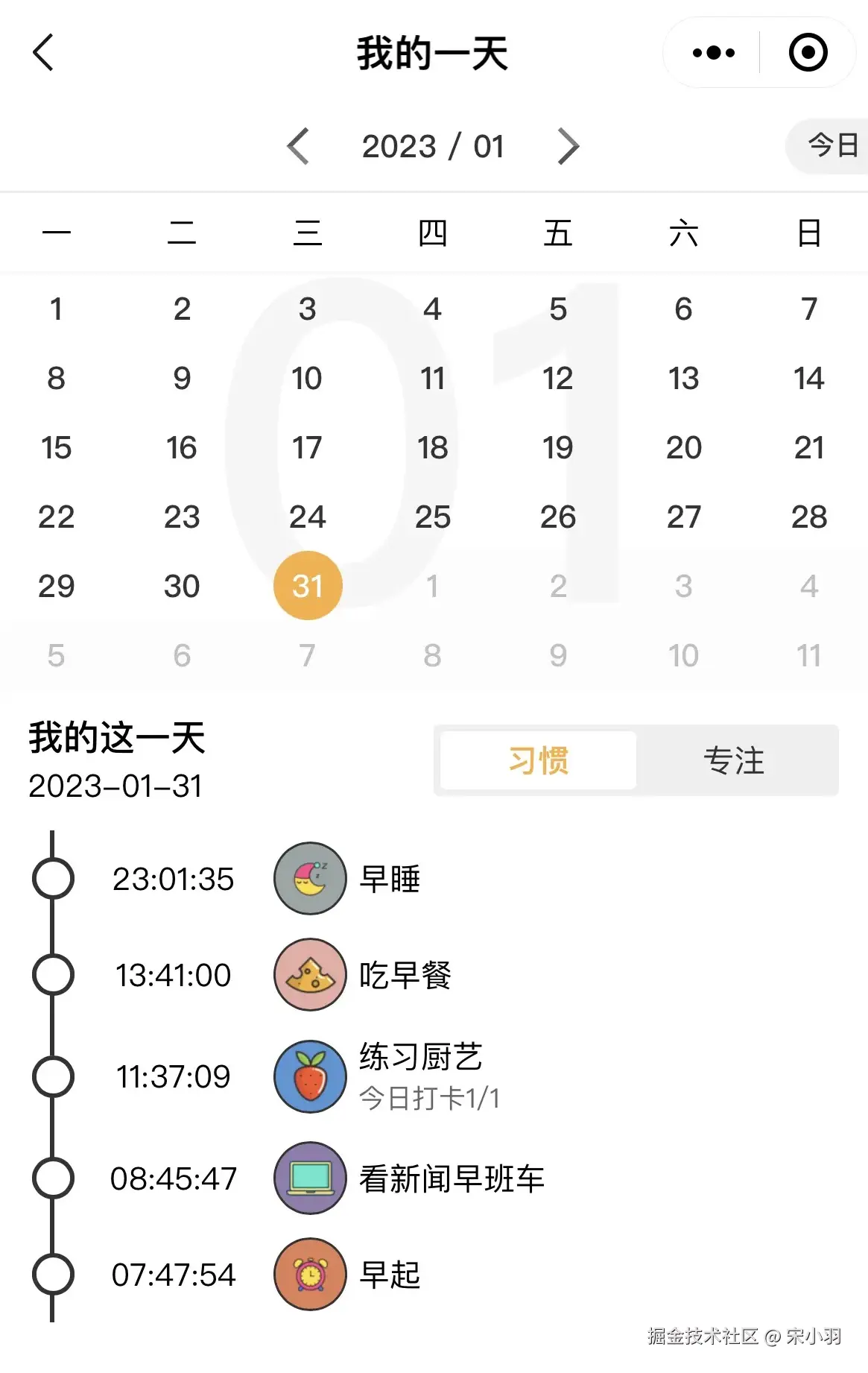
Task: Close the mini program with the circle button
Action: pyautogui.click(x=808, y=53)
